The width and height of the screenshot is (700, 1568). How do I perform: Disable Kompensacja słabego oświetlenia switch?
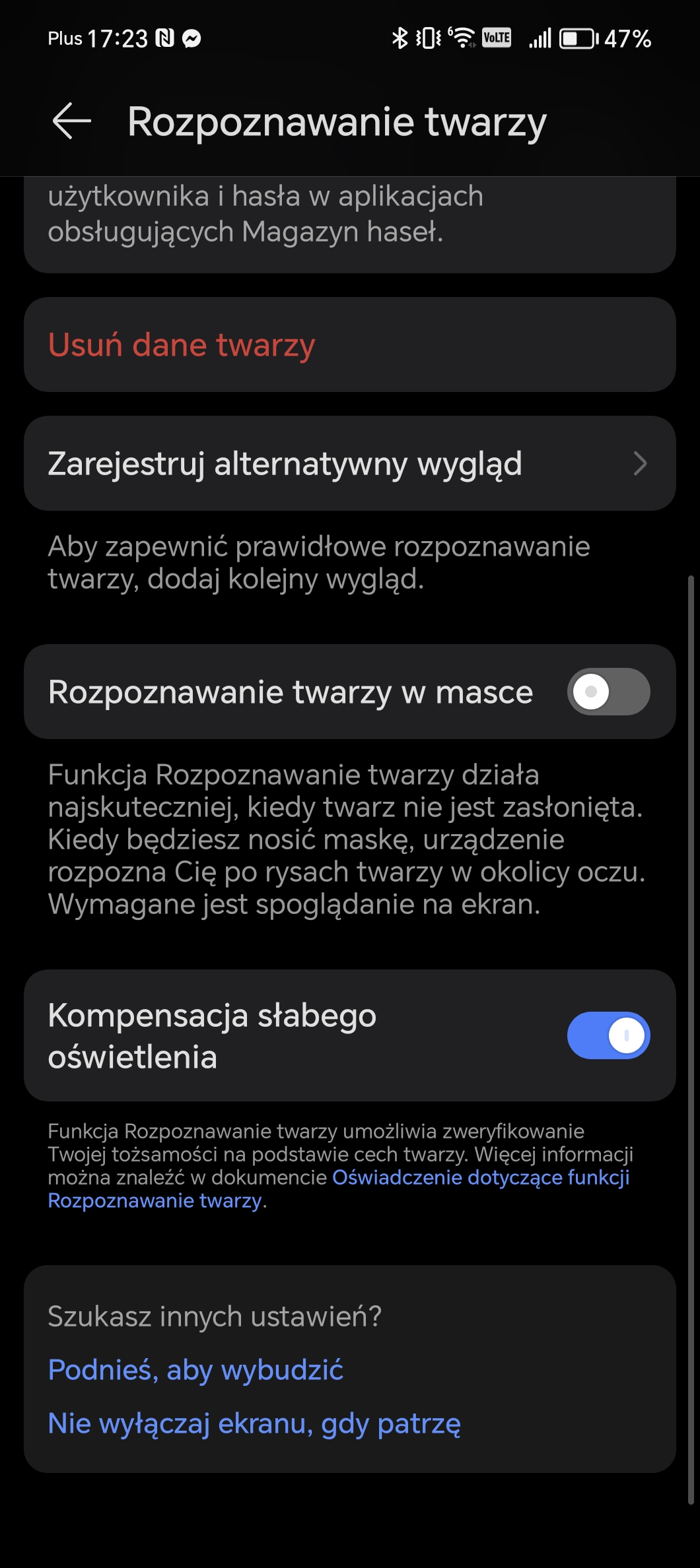pos(608,1035)
